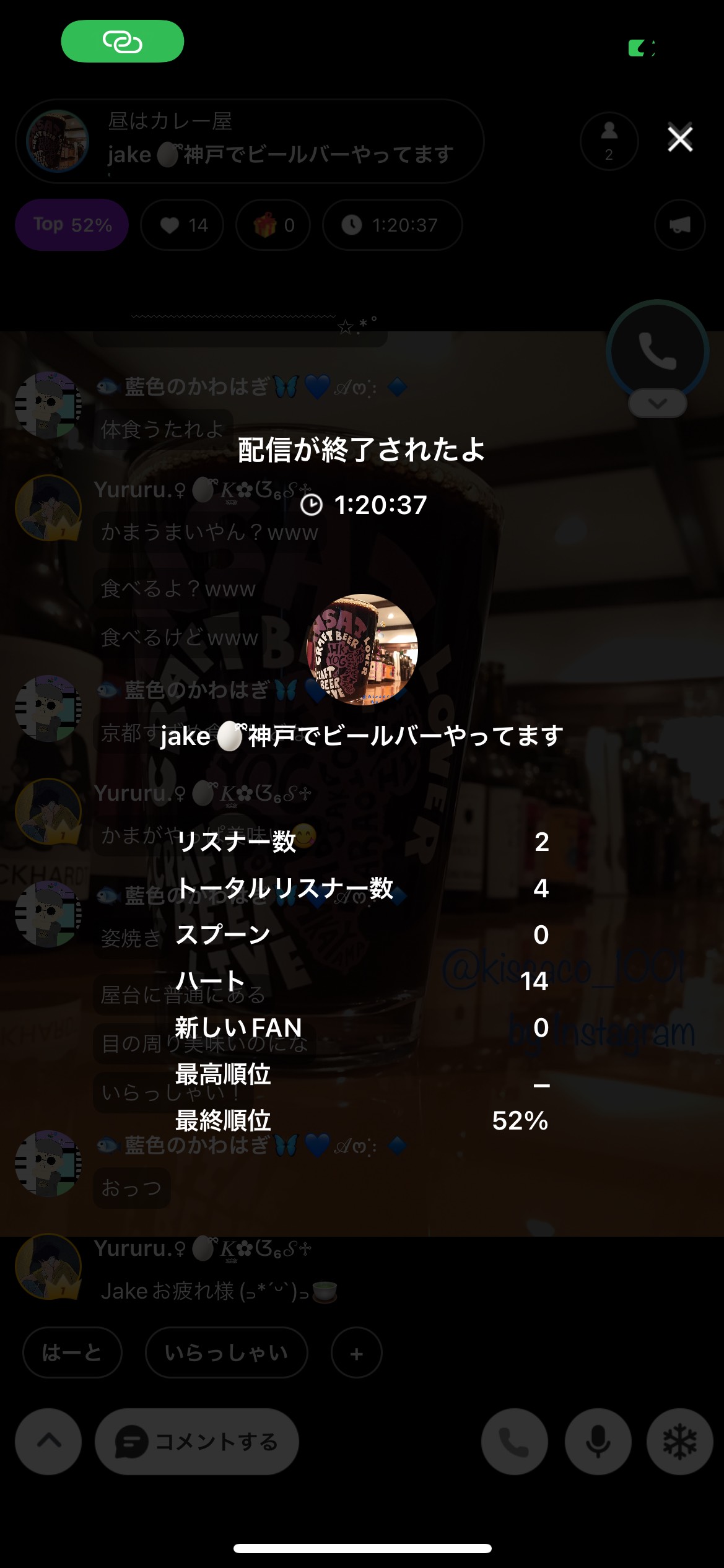Expand the bottom panel with up arrow

pos(48,1442)
